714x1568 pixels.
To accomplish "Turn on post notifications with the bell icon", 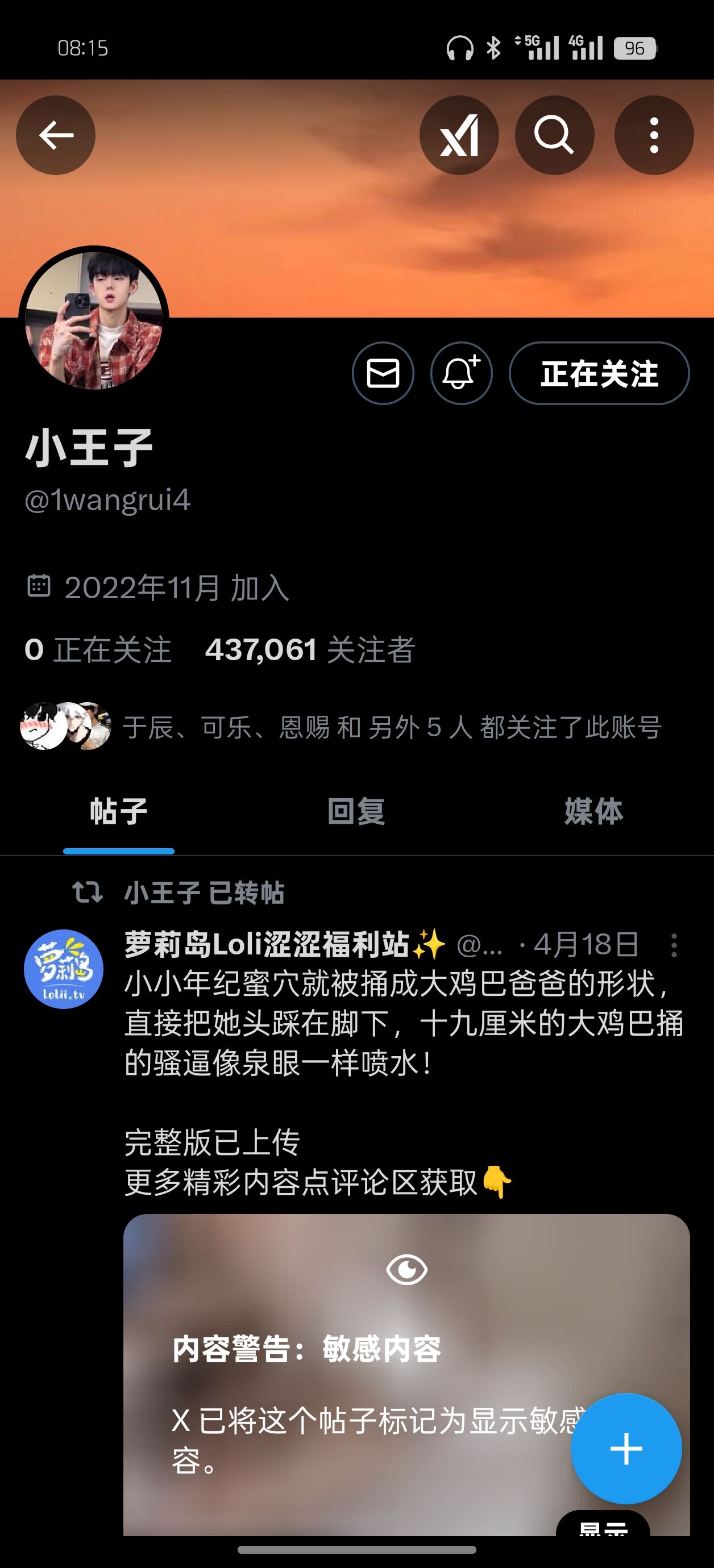I will point(461,373).
